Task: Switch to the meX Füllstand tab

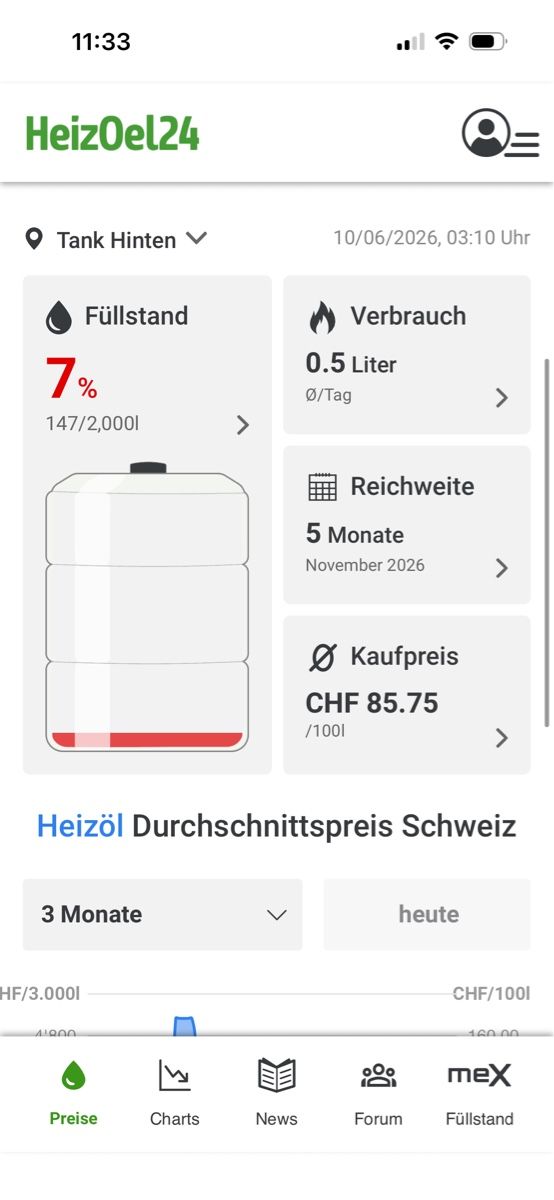Action: pyautogui.click(x=480, y=1093)
